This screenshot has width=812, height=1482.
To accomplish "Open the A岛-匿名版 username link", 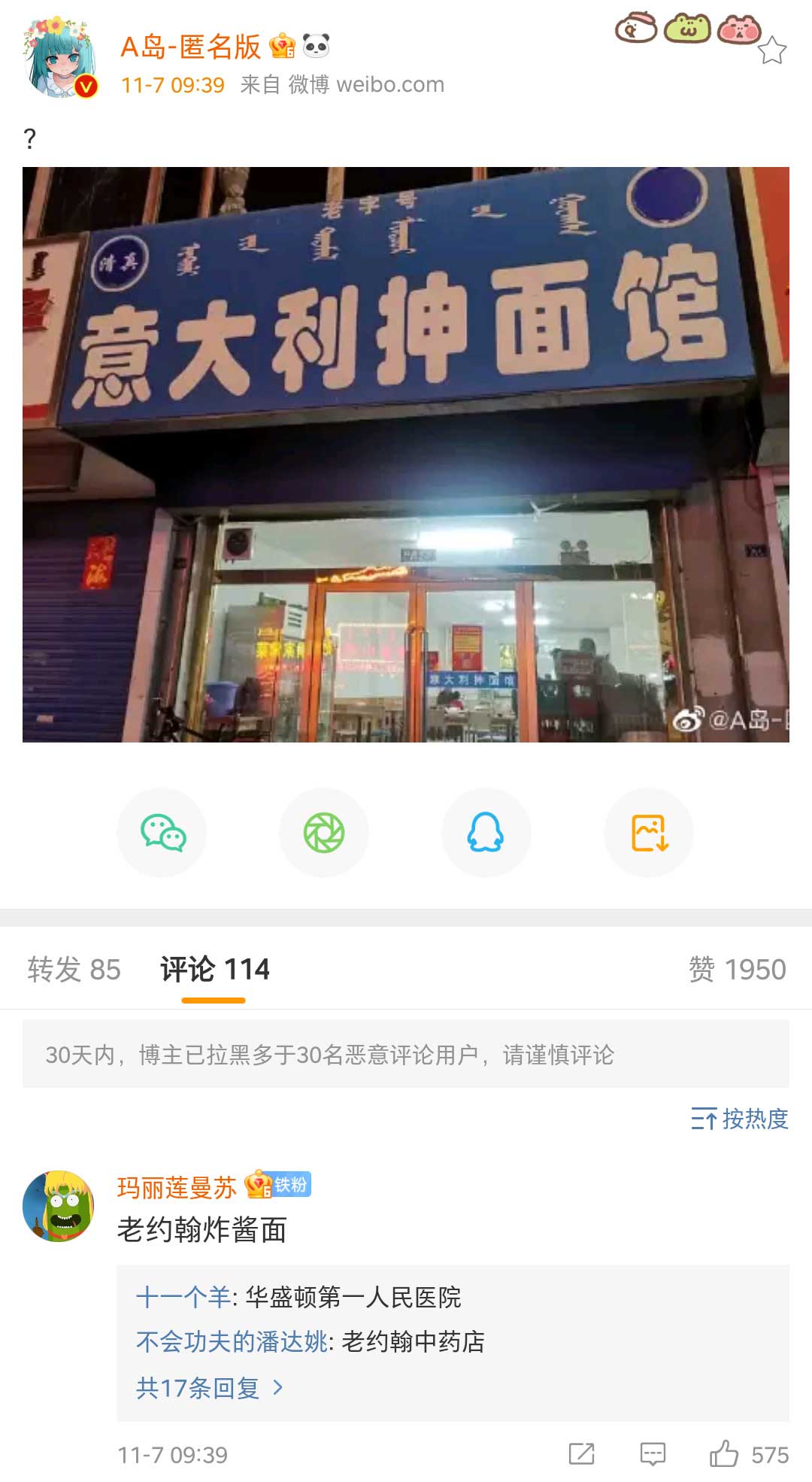I will (190, 47).
